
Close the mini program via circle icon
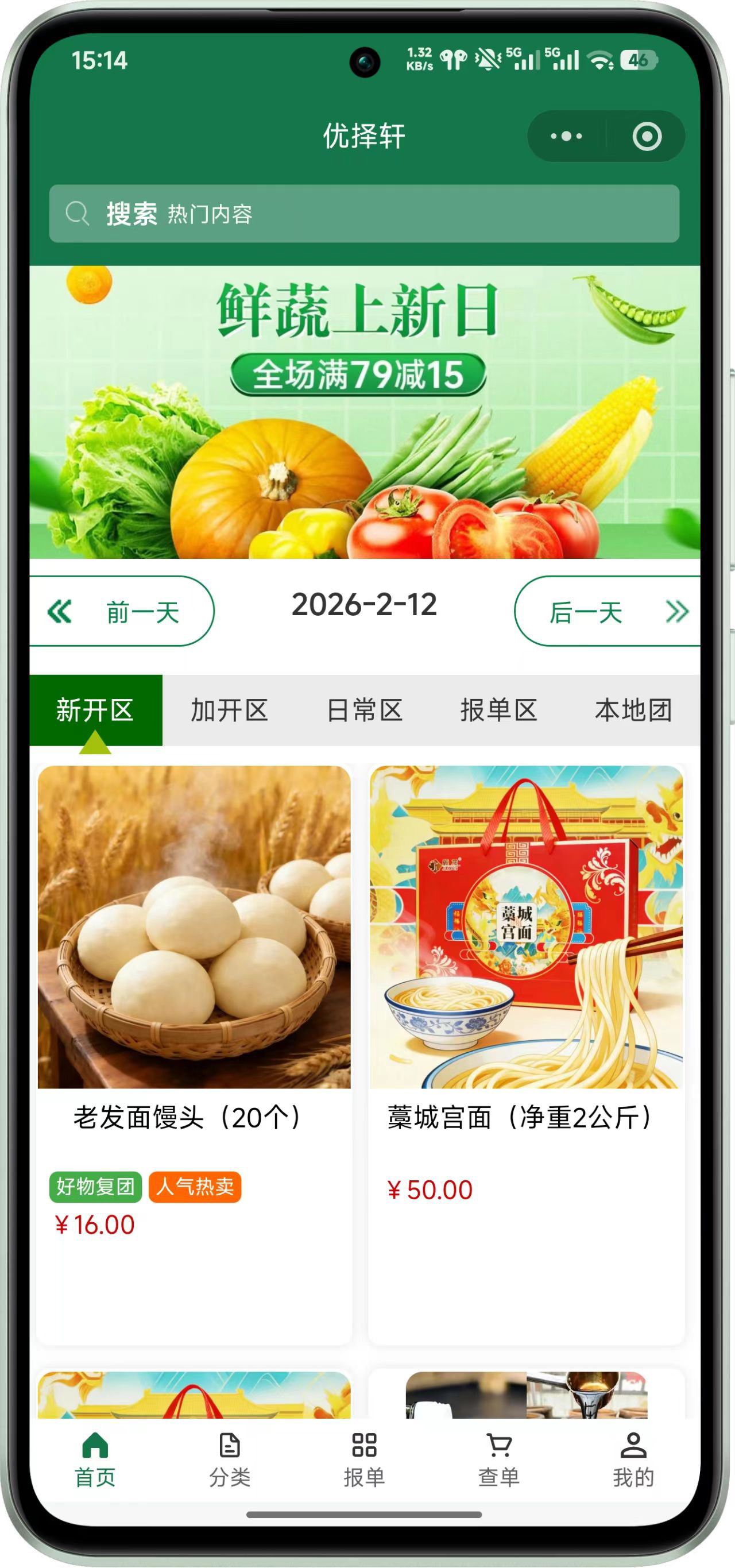(646, 136)
